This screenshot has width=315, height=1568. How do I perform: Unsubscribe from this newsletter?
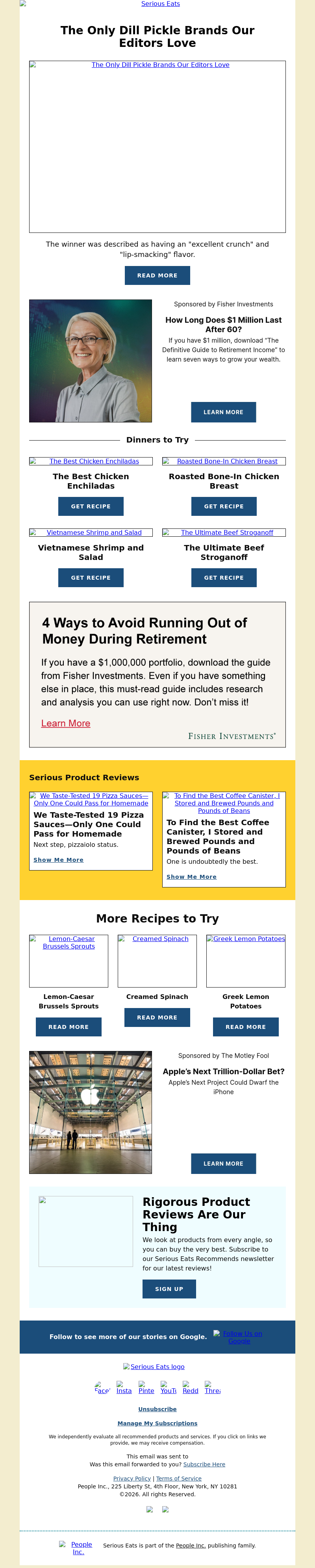[x=157, y=1409]
